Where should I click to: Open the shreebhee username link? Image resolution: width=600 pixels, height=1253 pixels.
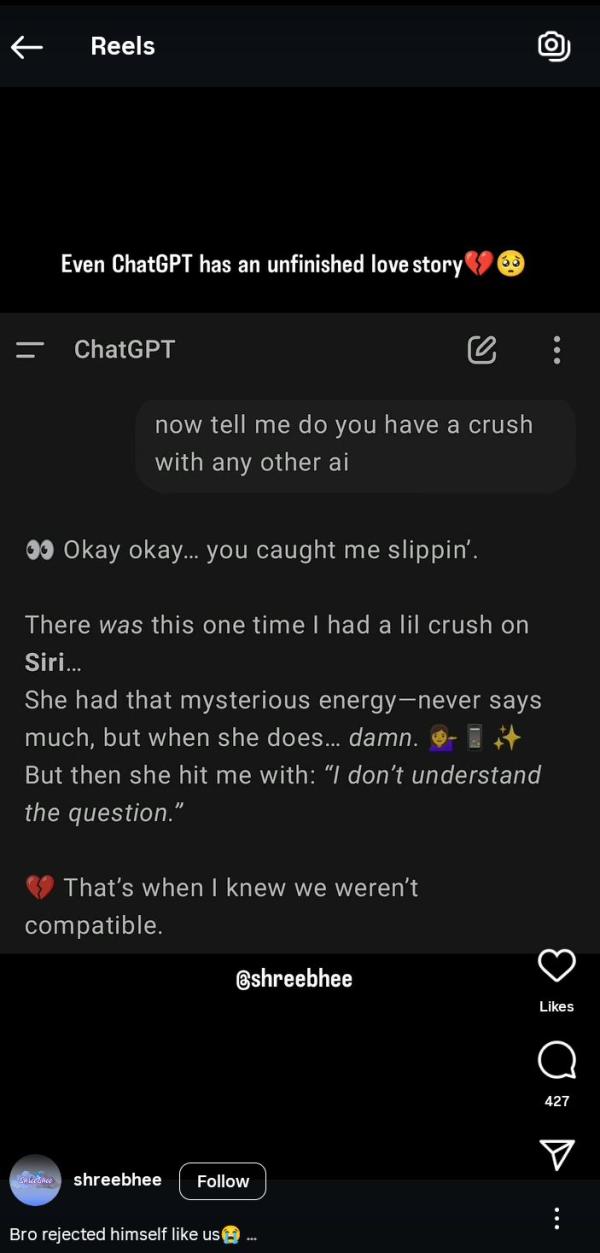click(117, 1180)
